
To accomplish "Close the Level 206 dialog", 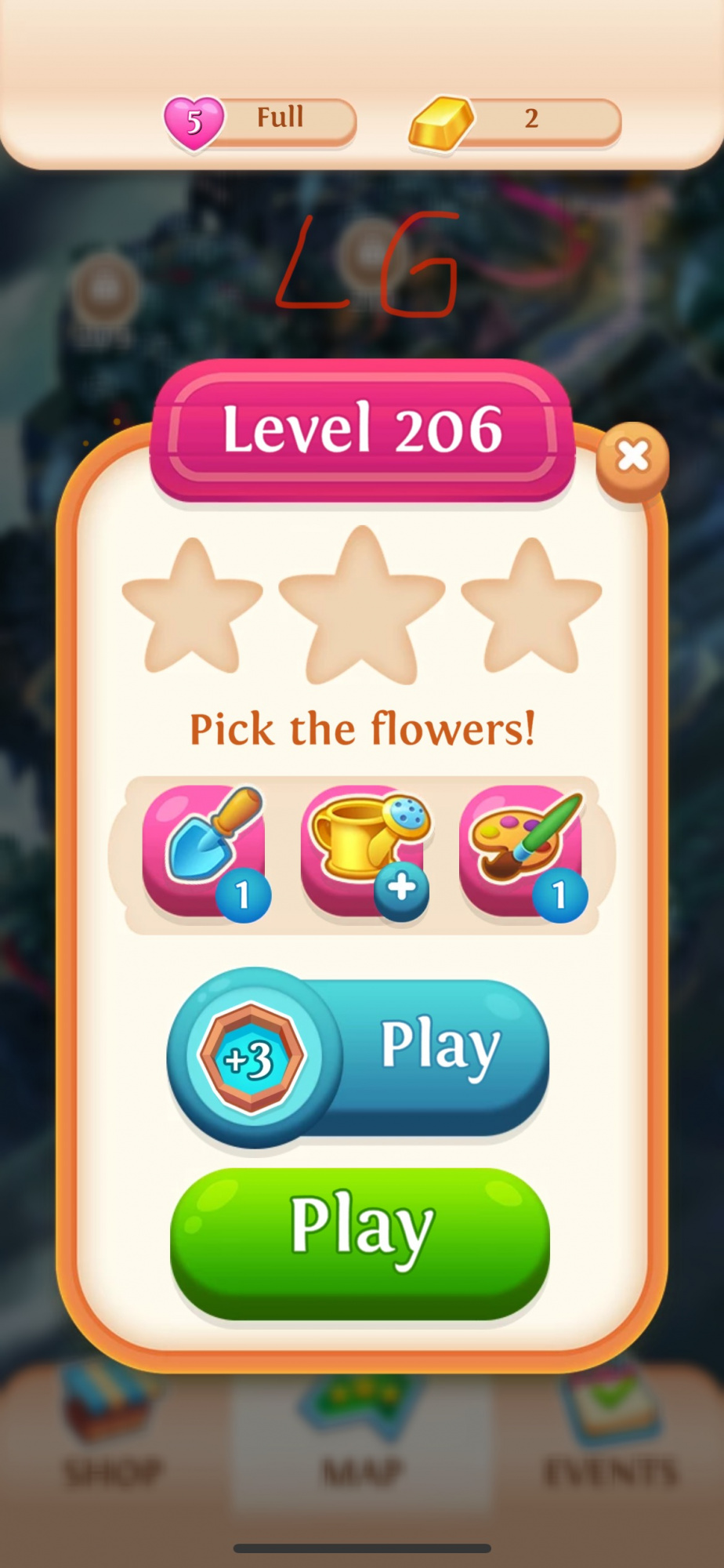I will pos(632,457).
